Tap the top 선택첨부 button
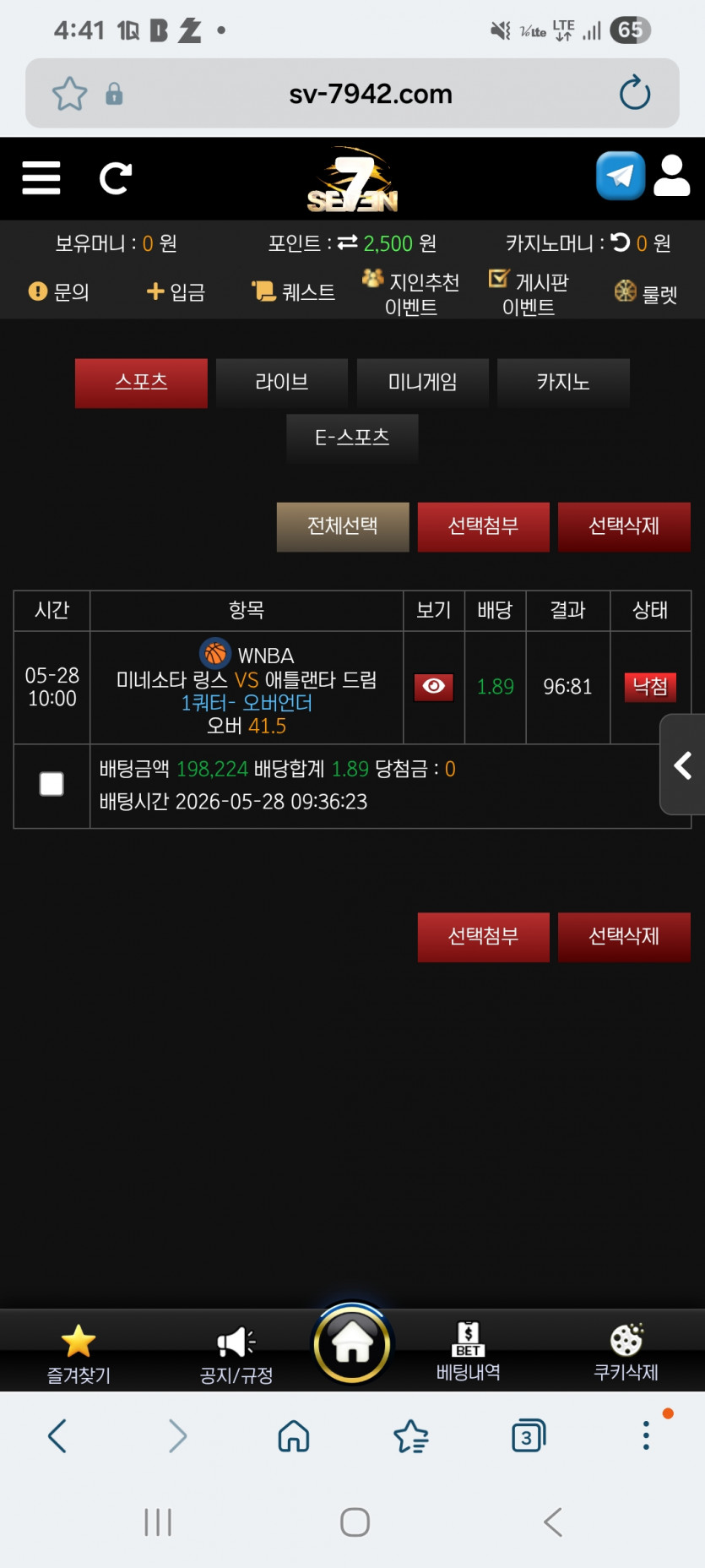The image size is (705, 1568). [483, 527]
